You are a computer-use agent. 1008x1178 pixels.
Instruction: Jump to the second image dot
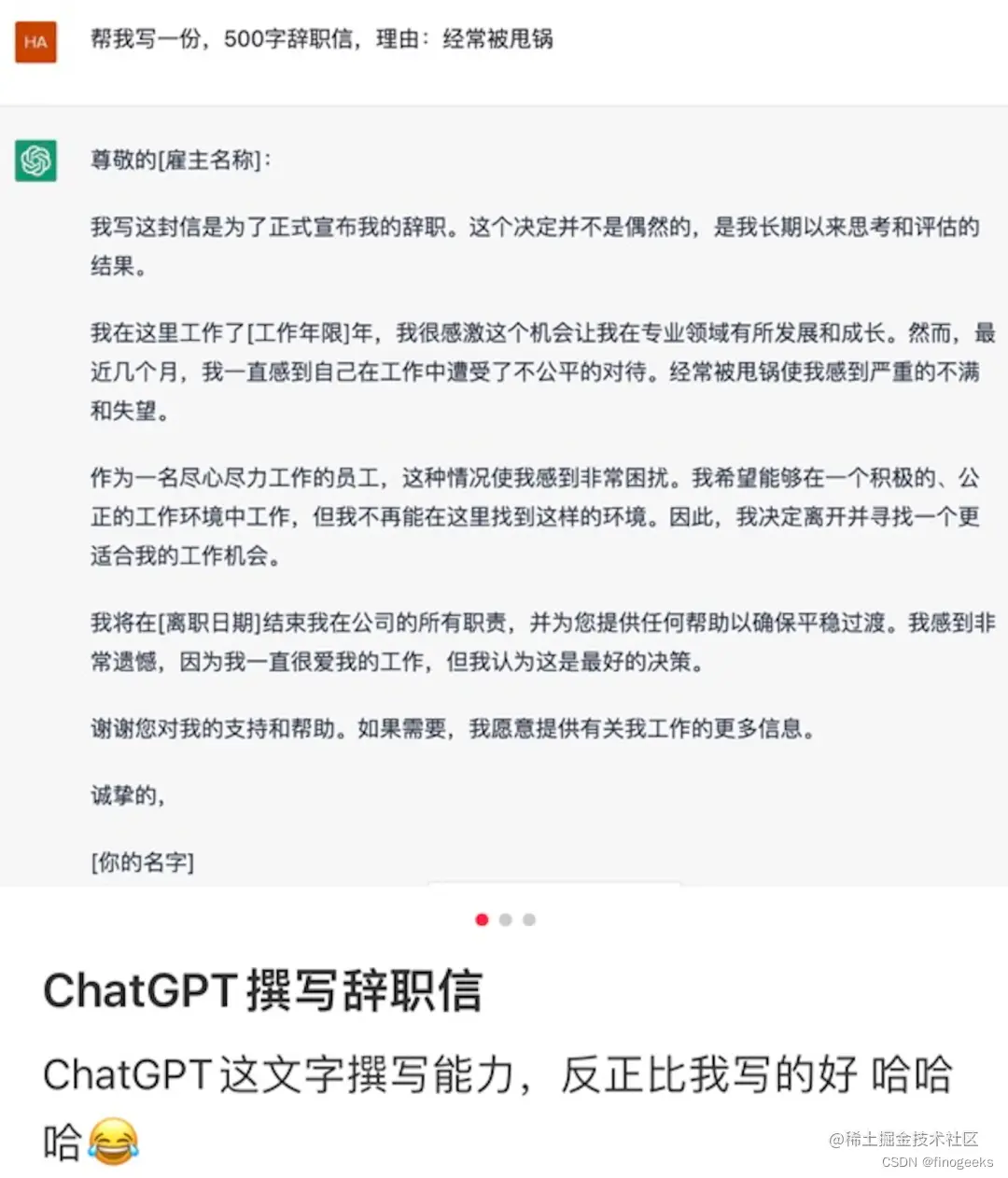506,919
